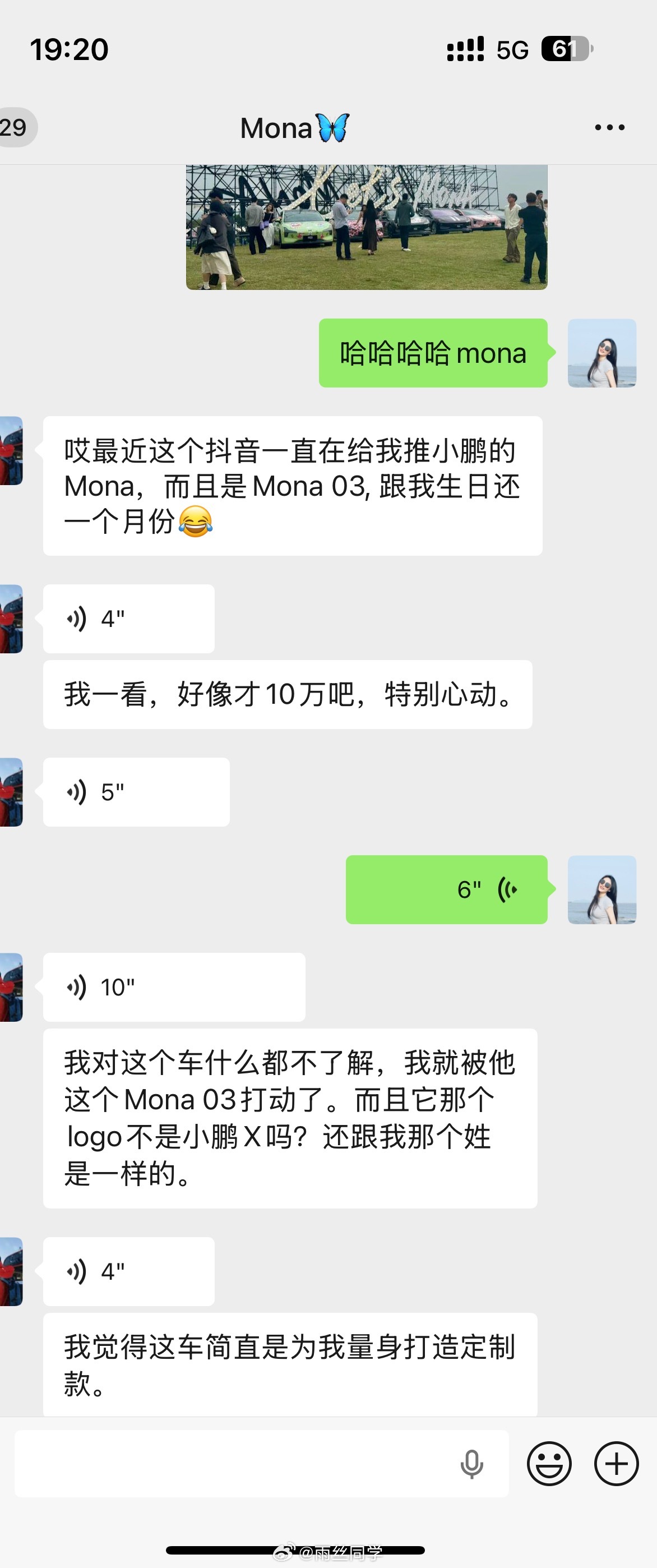Tap the sent green 6" voice message icon

pyautogui.click(x=508, y=890)
